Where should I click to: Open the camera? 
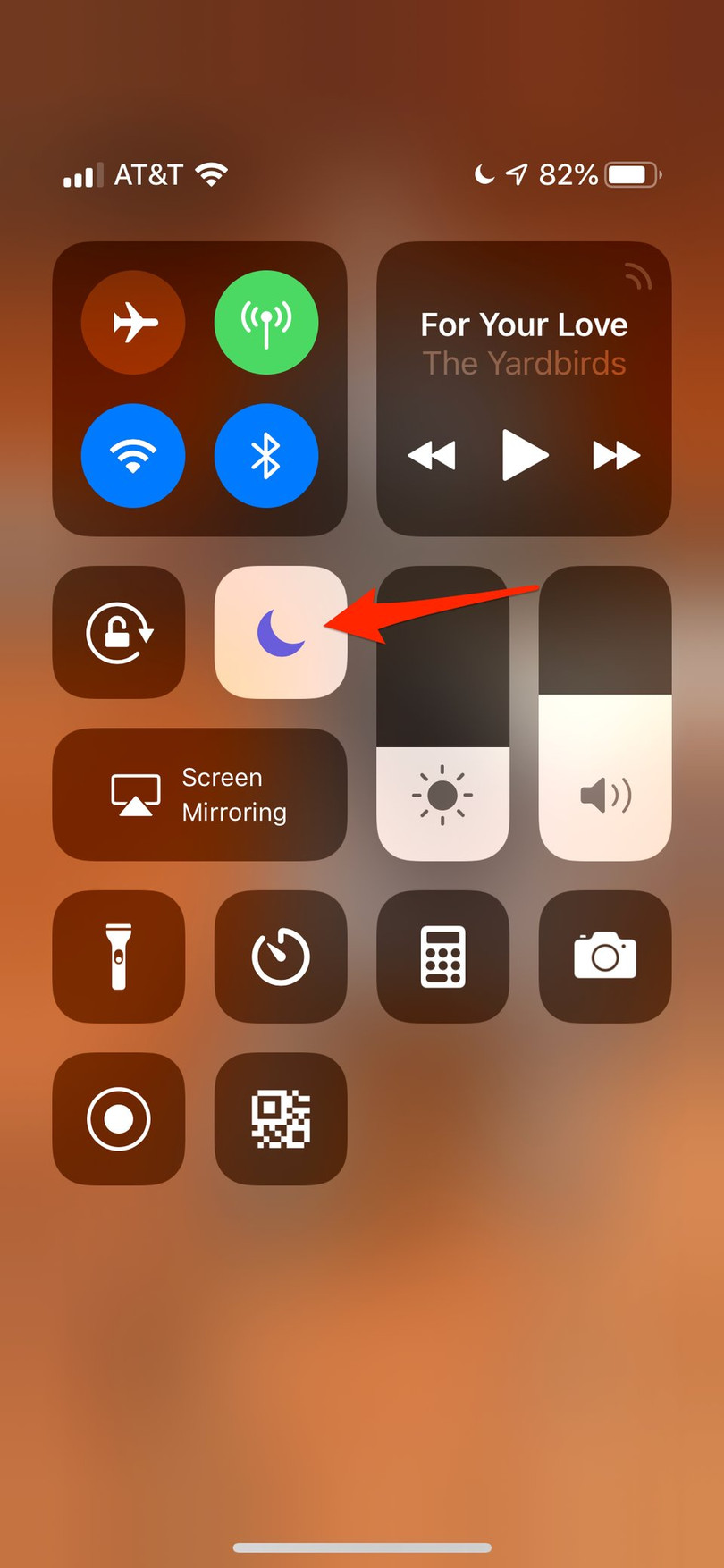pos(605,957)
